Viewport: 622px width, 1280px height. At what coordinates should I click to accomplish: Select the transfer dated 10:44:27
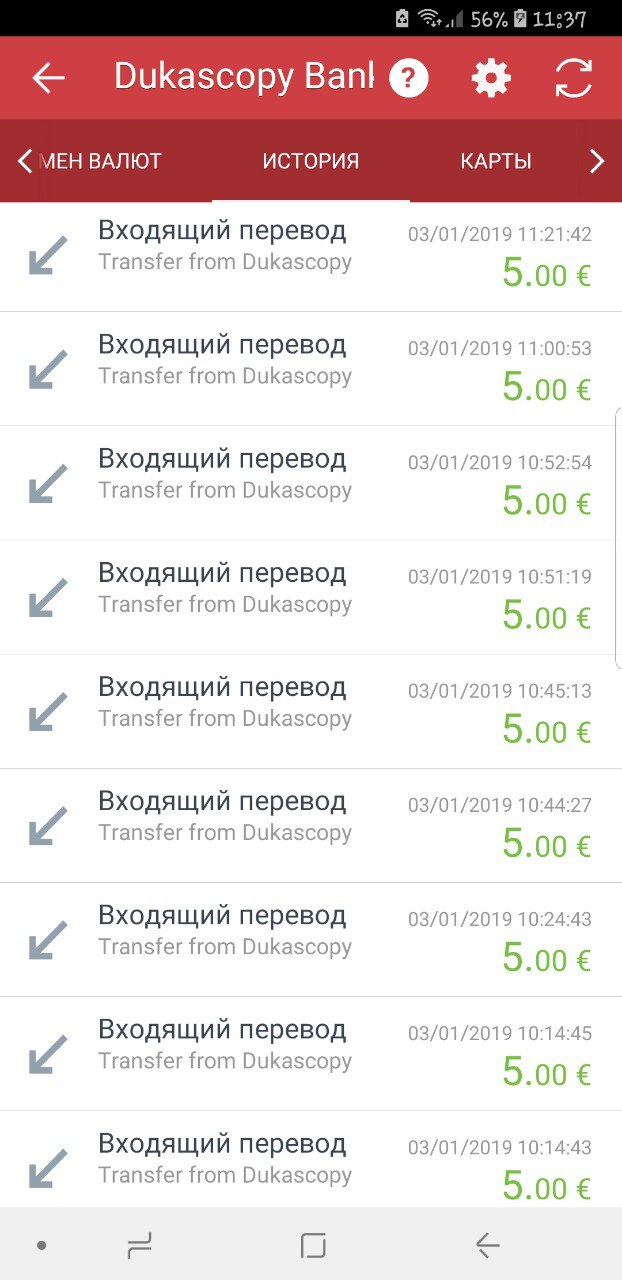310,825
